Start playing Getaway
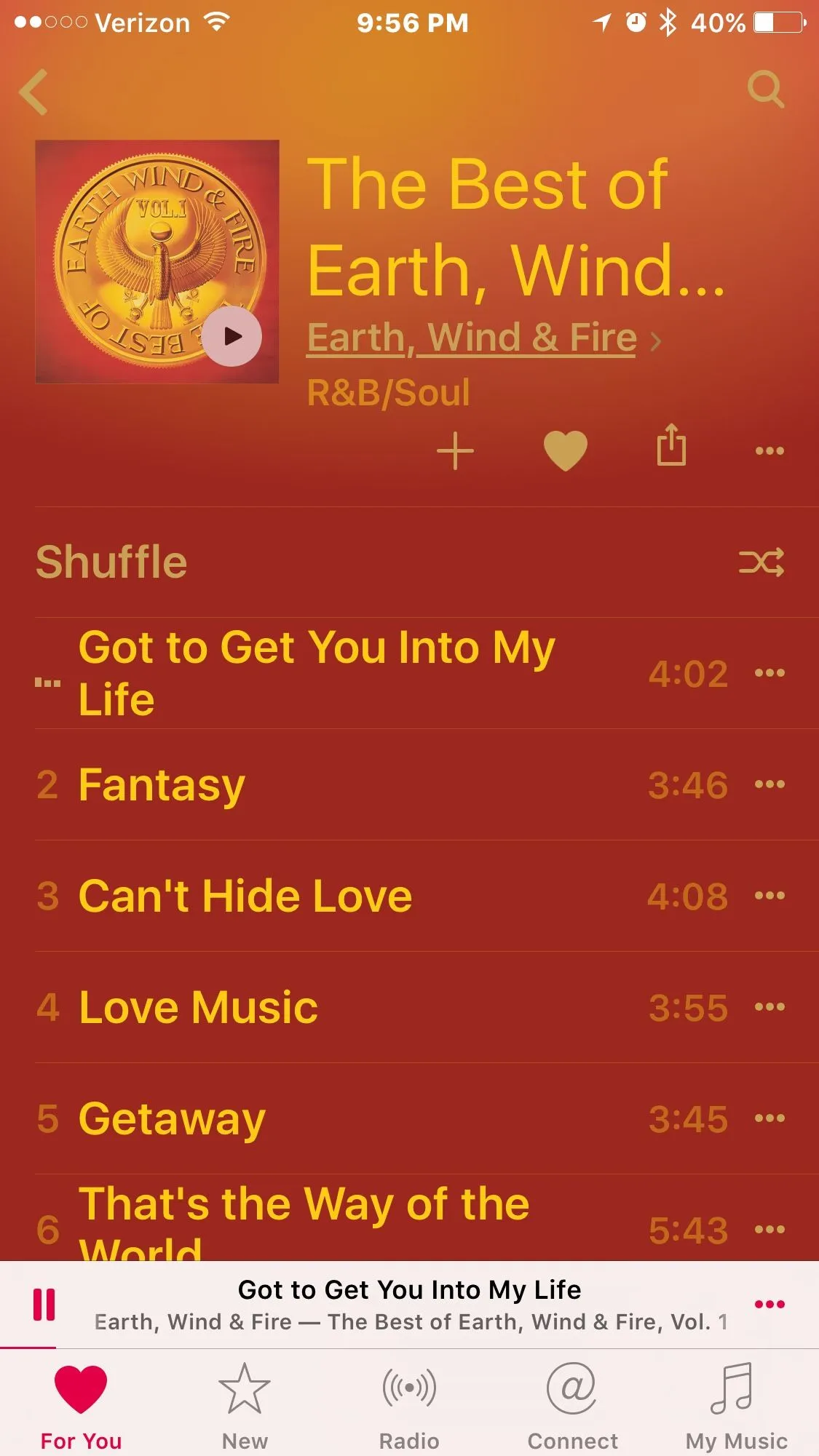Image resolution: width=819 pixels, height=1456 pixels. click(x=172, y=1118)
